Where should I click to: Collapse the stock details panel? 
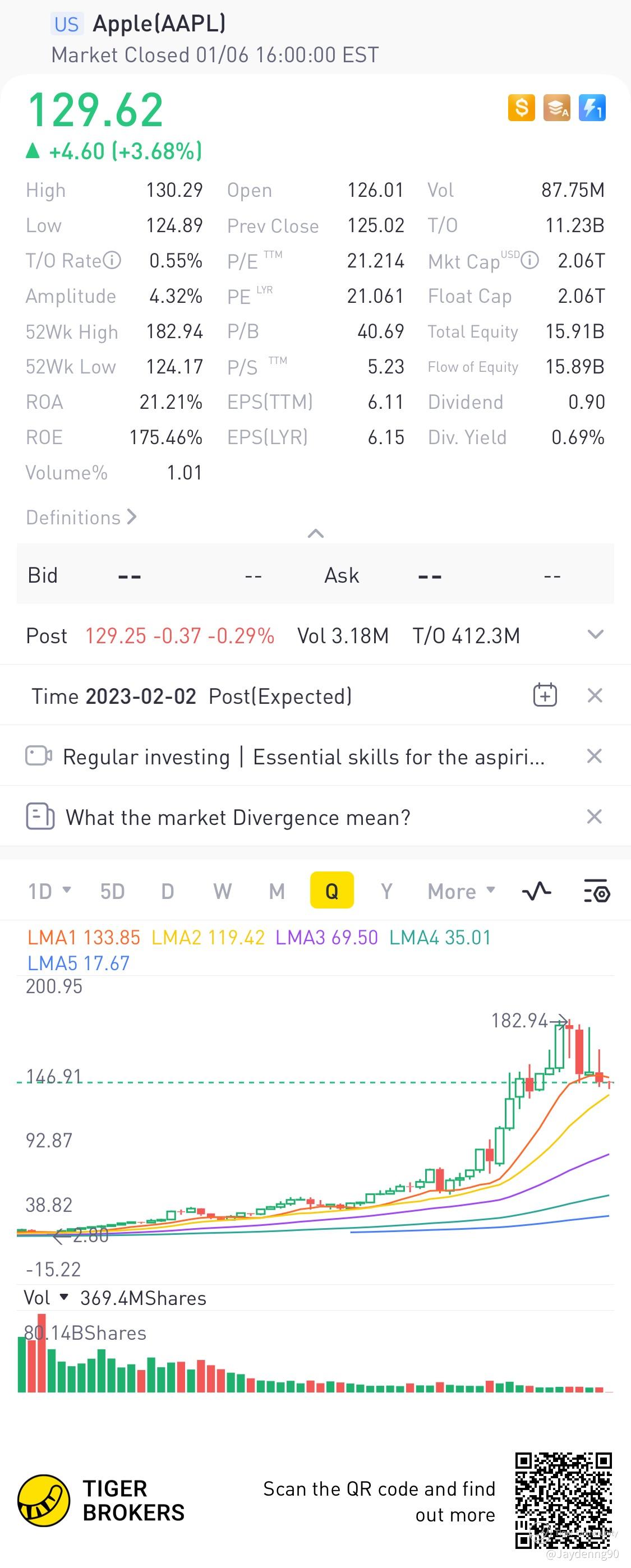click(x=315, y=534)
